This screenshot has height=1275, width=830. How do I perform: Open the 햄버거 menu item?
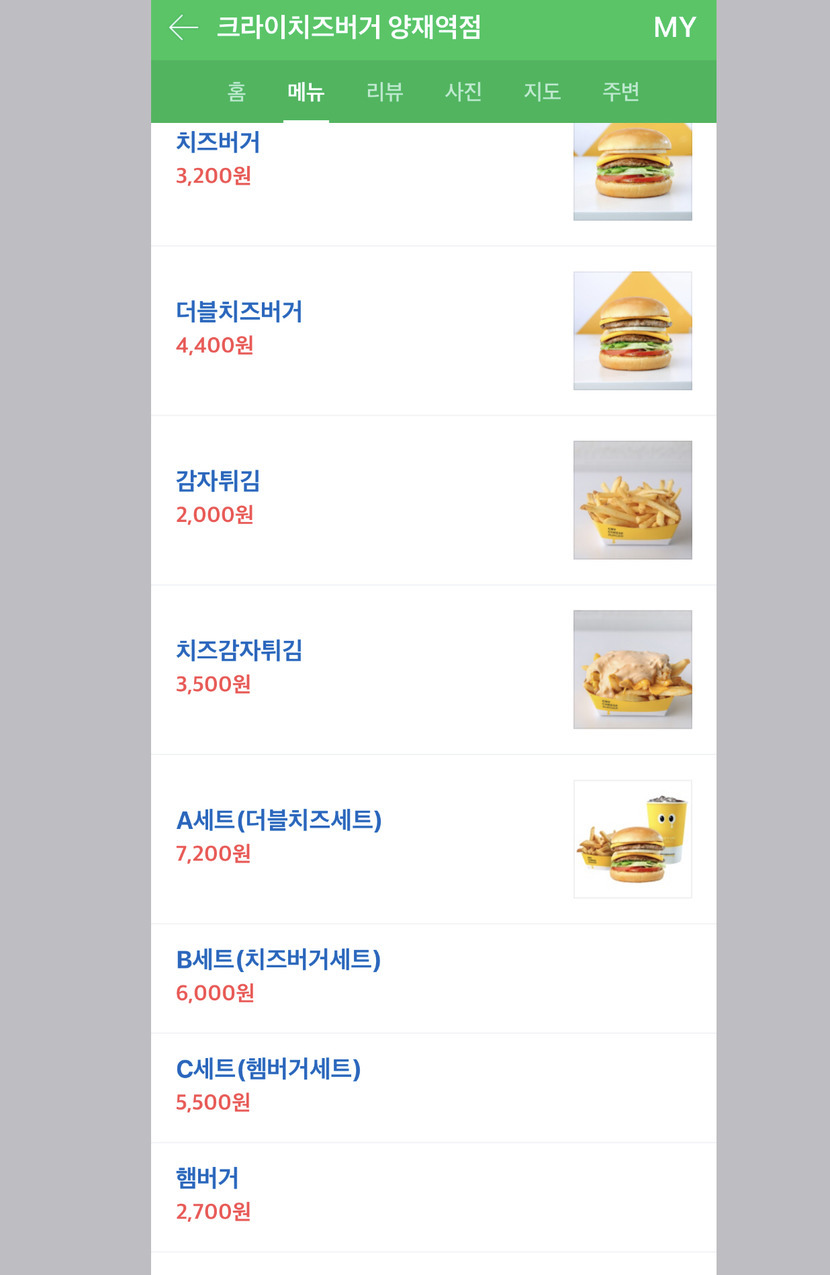point(207,1178)
